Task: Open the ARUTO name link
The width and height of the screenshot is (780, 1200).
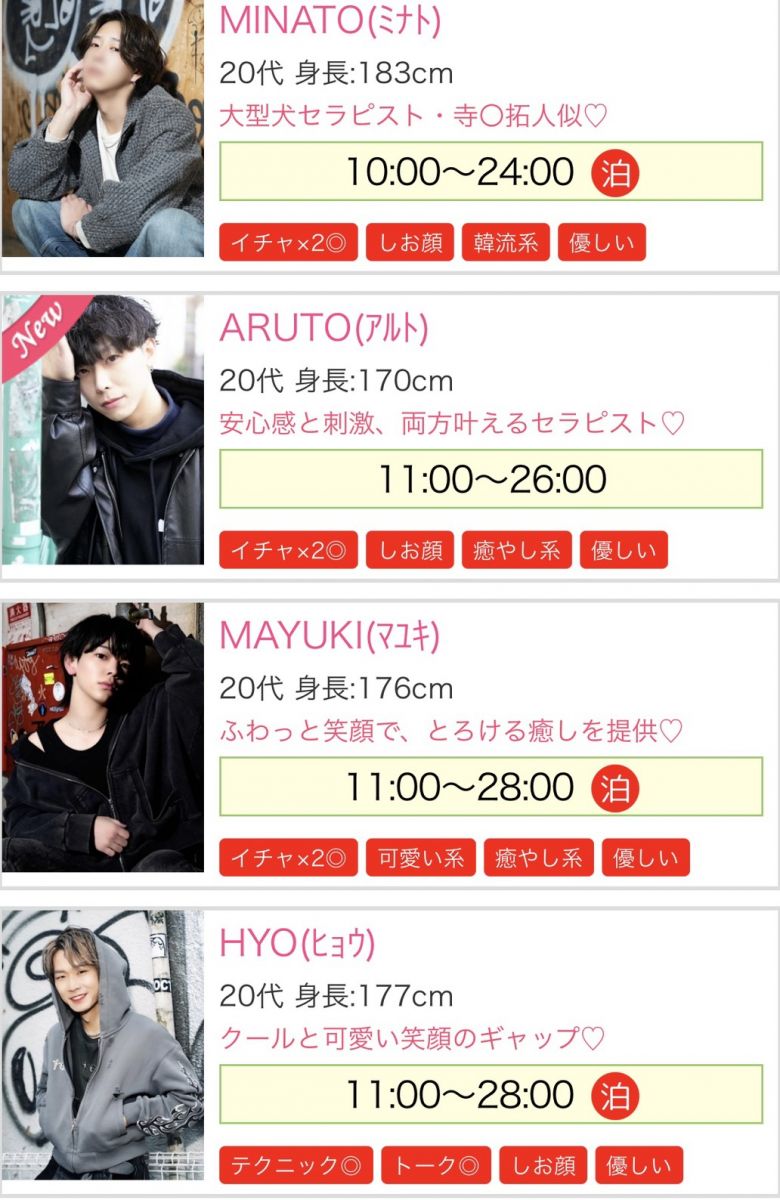Action: click(323, 328)
